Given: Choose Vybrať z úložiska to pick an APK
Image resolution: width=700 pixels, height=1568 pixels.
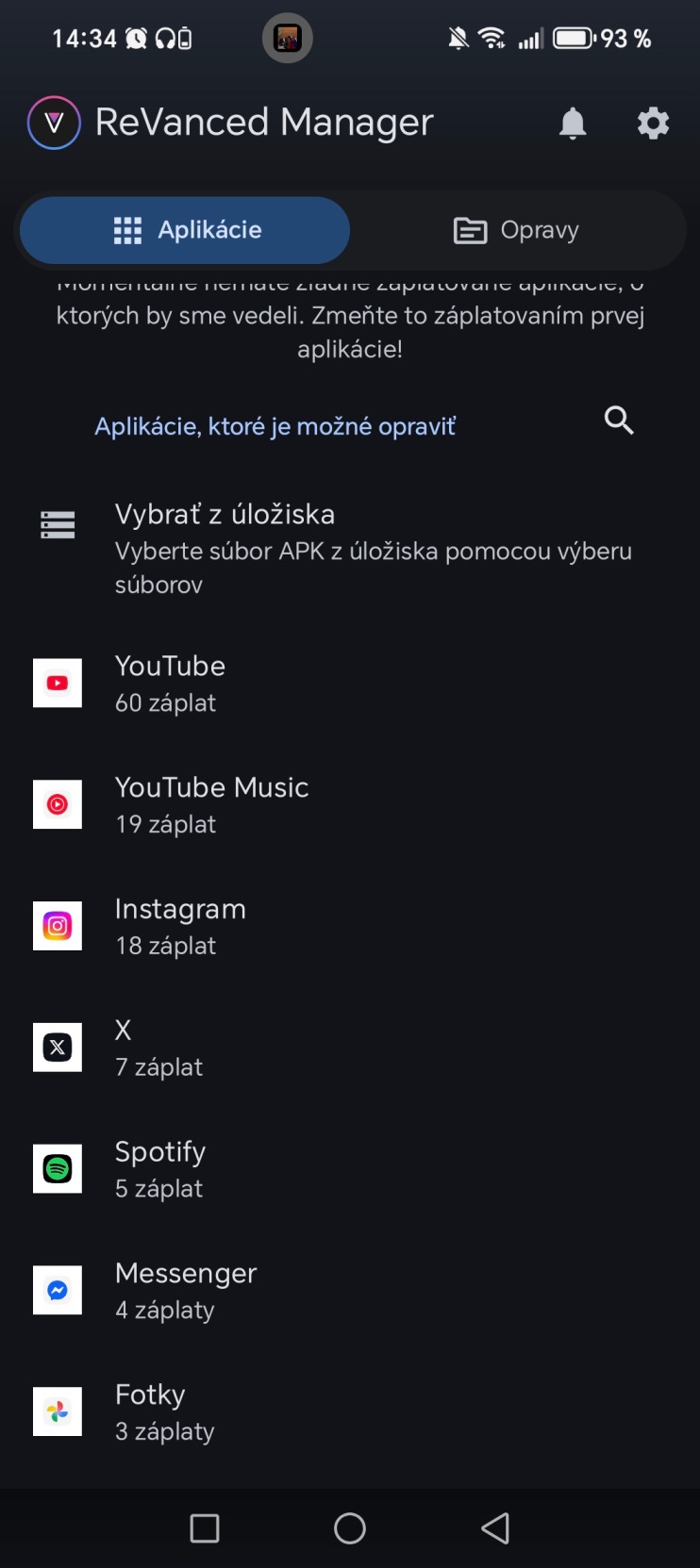Looking at the screenshot, I should [349, 548].
